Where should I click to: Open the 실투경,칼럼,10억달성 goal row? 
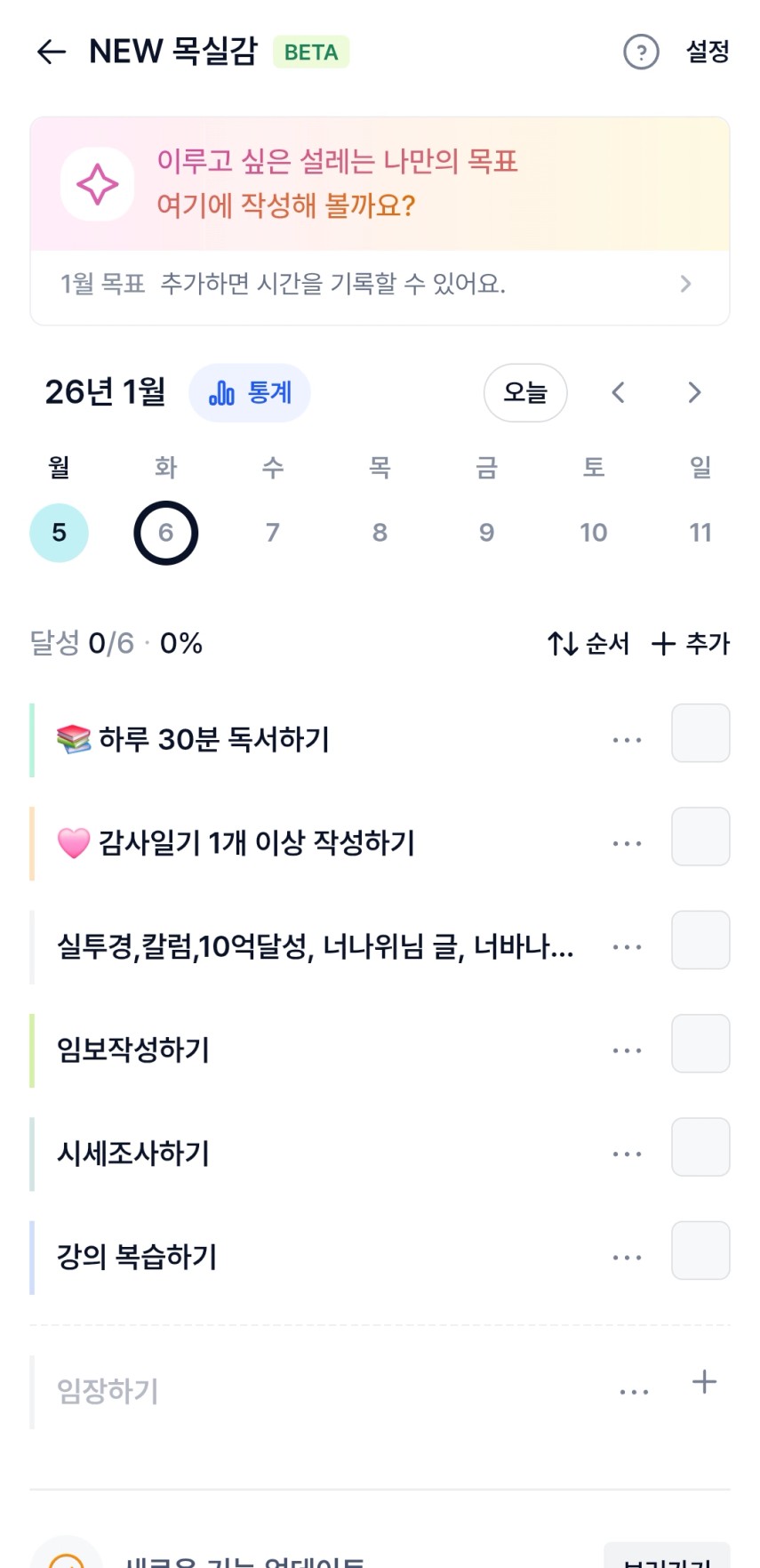(x=315, y=946)
